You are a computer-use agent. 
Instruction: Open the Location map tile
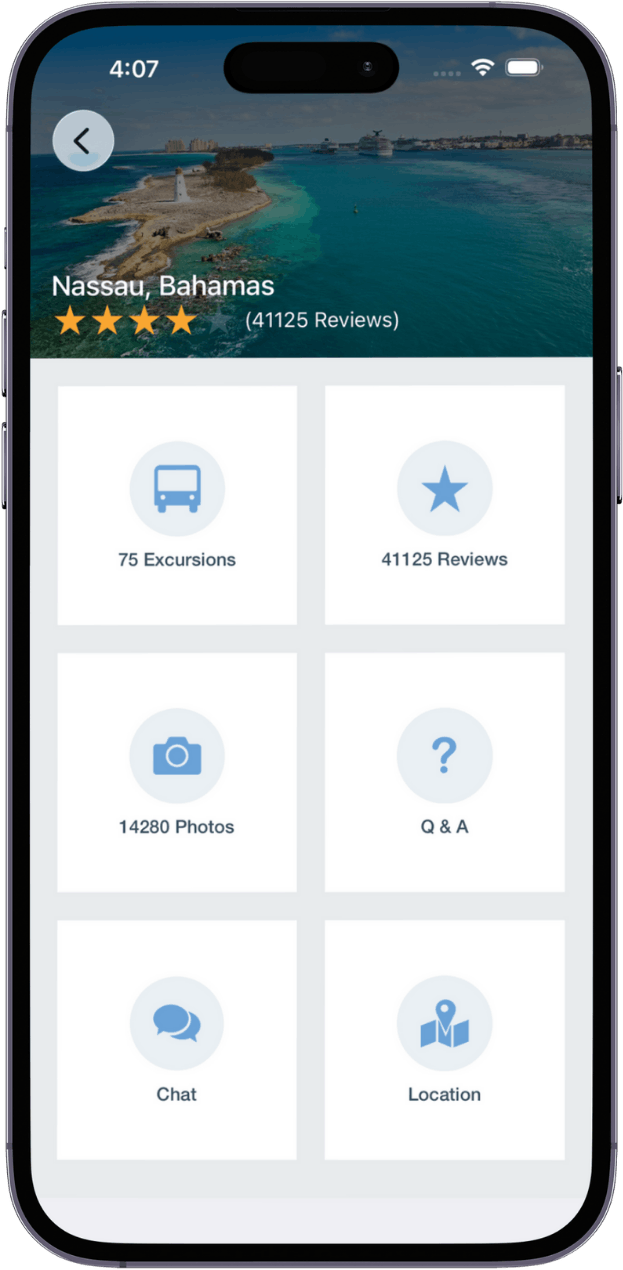(444, 1039)
